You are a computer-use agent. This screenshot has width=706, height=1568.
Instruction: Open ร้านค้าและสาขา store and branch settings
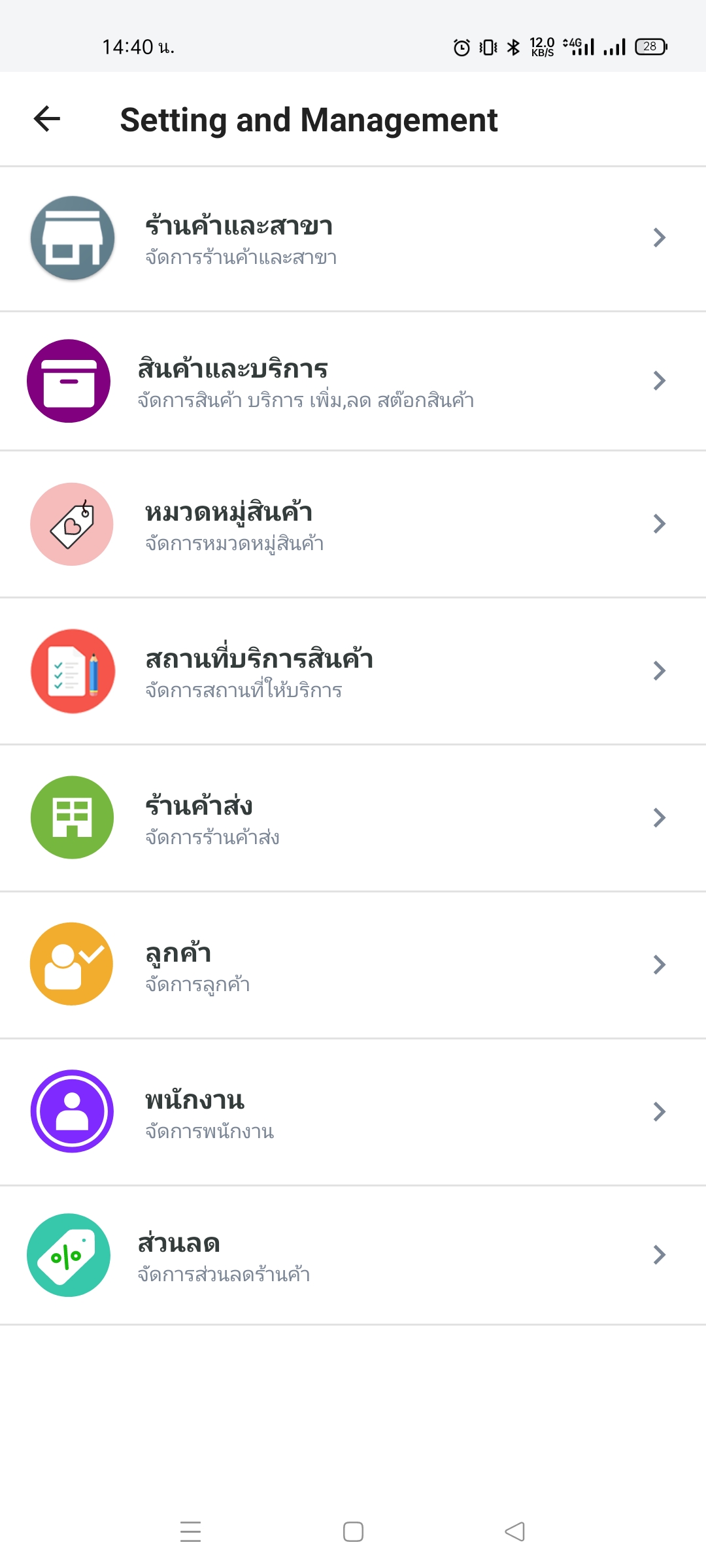click(353, 239)
